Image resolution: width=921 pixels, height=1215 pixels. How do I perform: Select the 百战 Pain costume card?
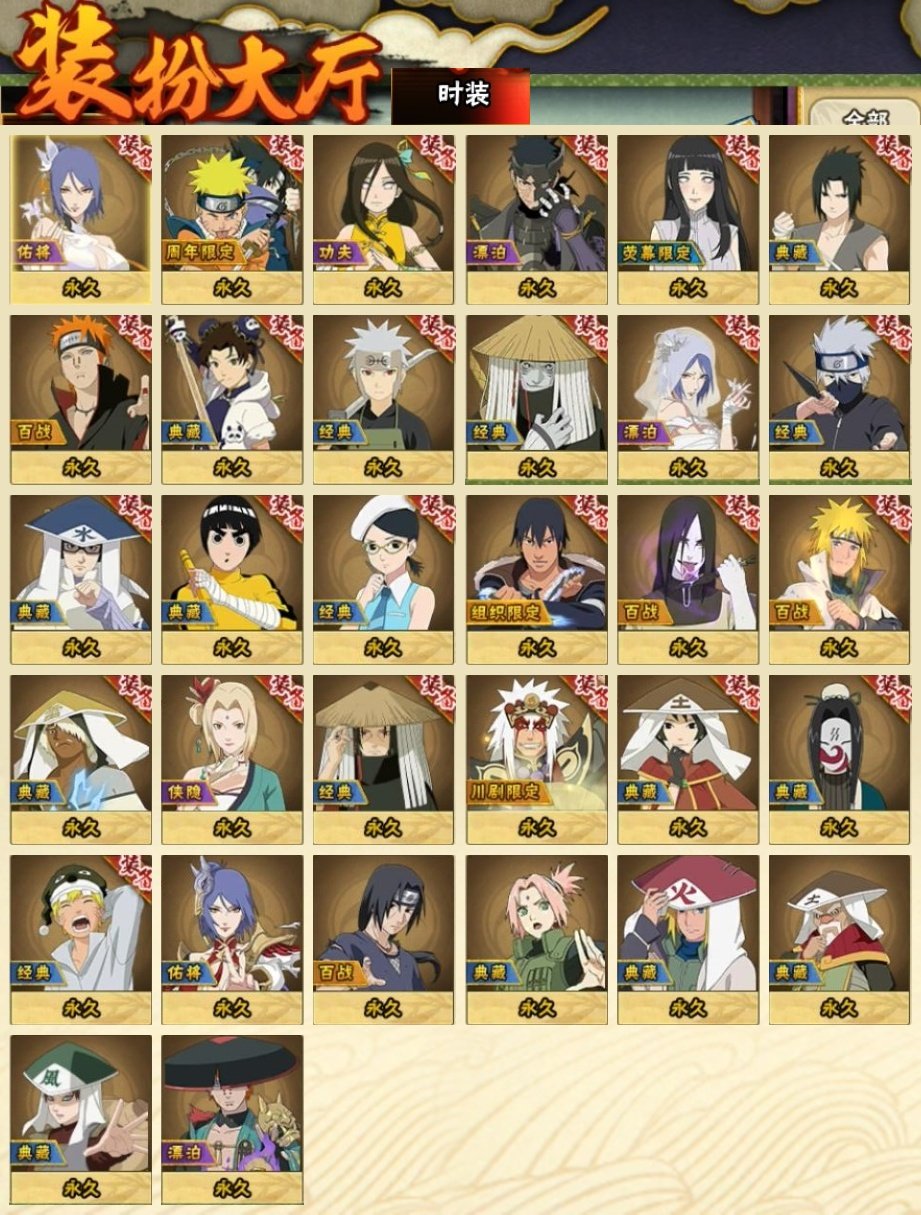coord(80,398)
